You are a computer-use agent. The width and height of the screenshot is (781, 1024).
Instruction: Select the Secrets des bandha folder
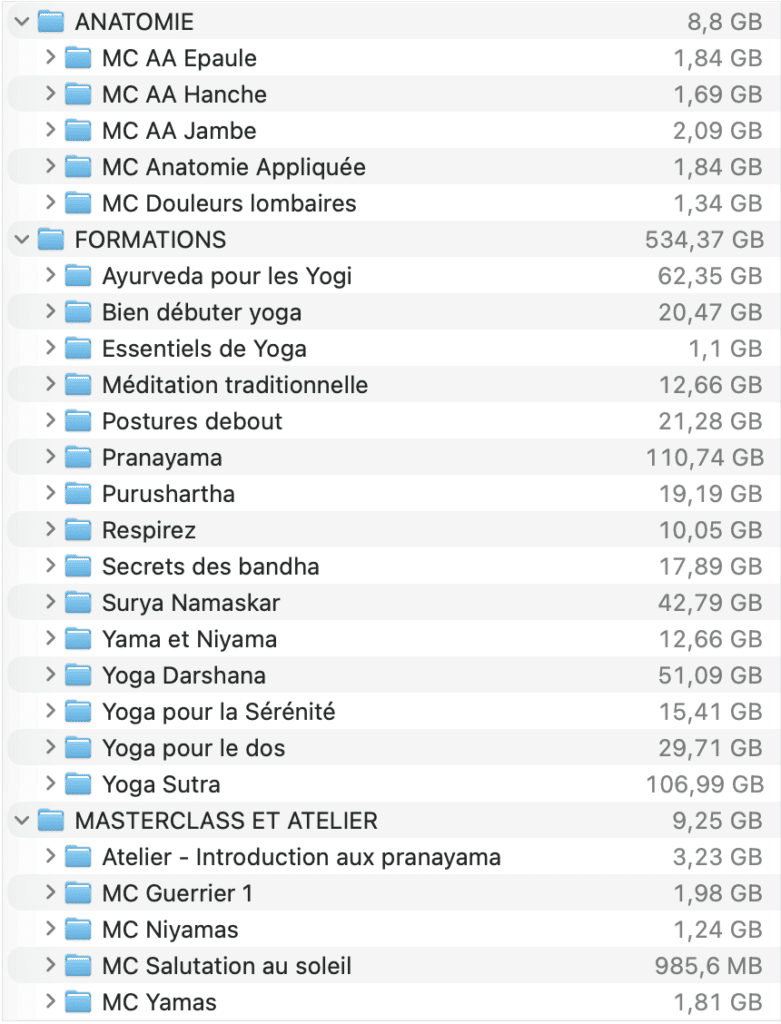tap(210, 567)
